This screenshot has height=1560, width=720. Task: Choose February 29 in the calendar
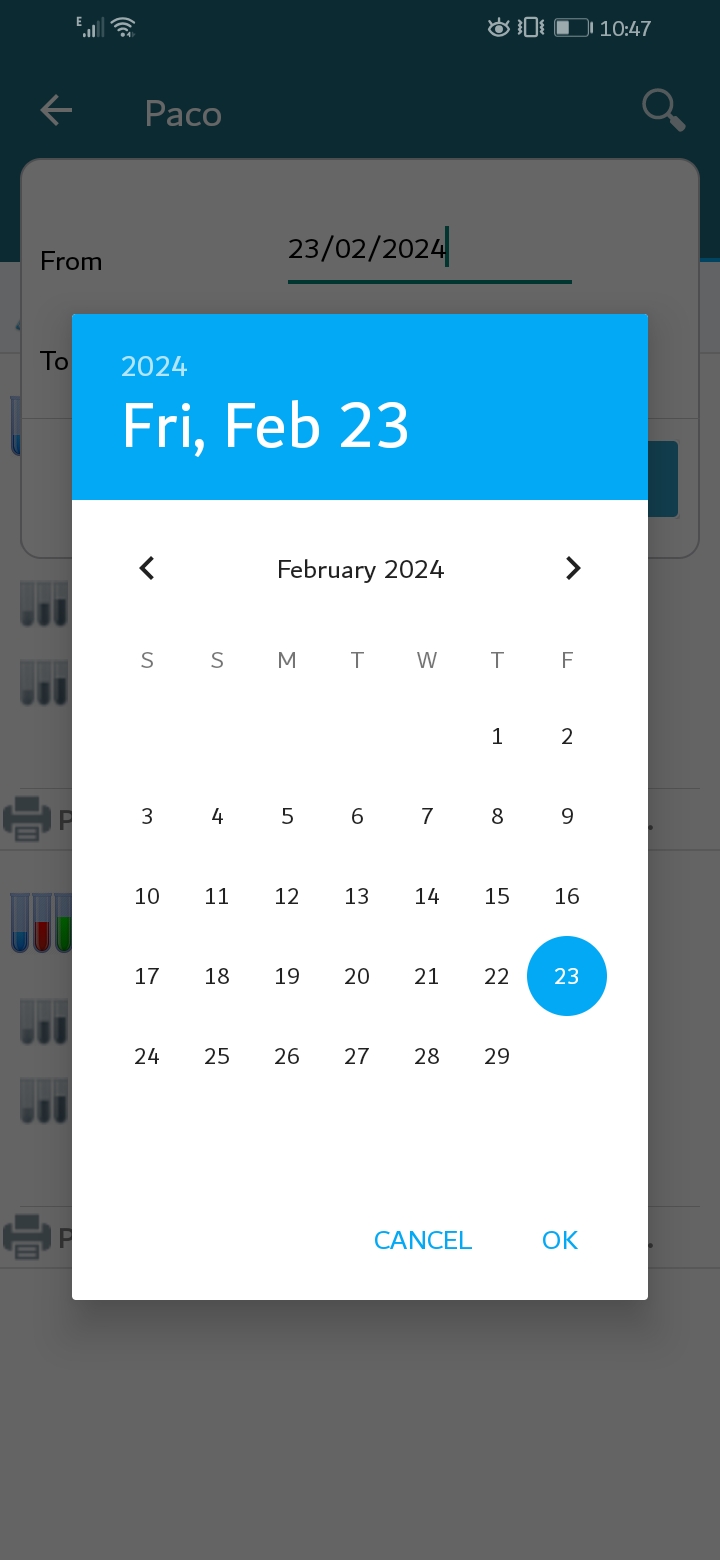497,1056
